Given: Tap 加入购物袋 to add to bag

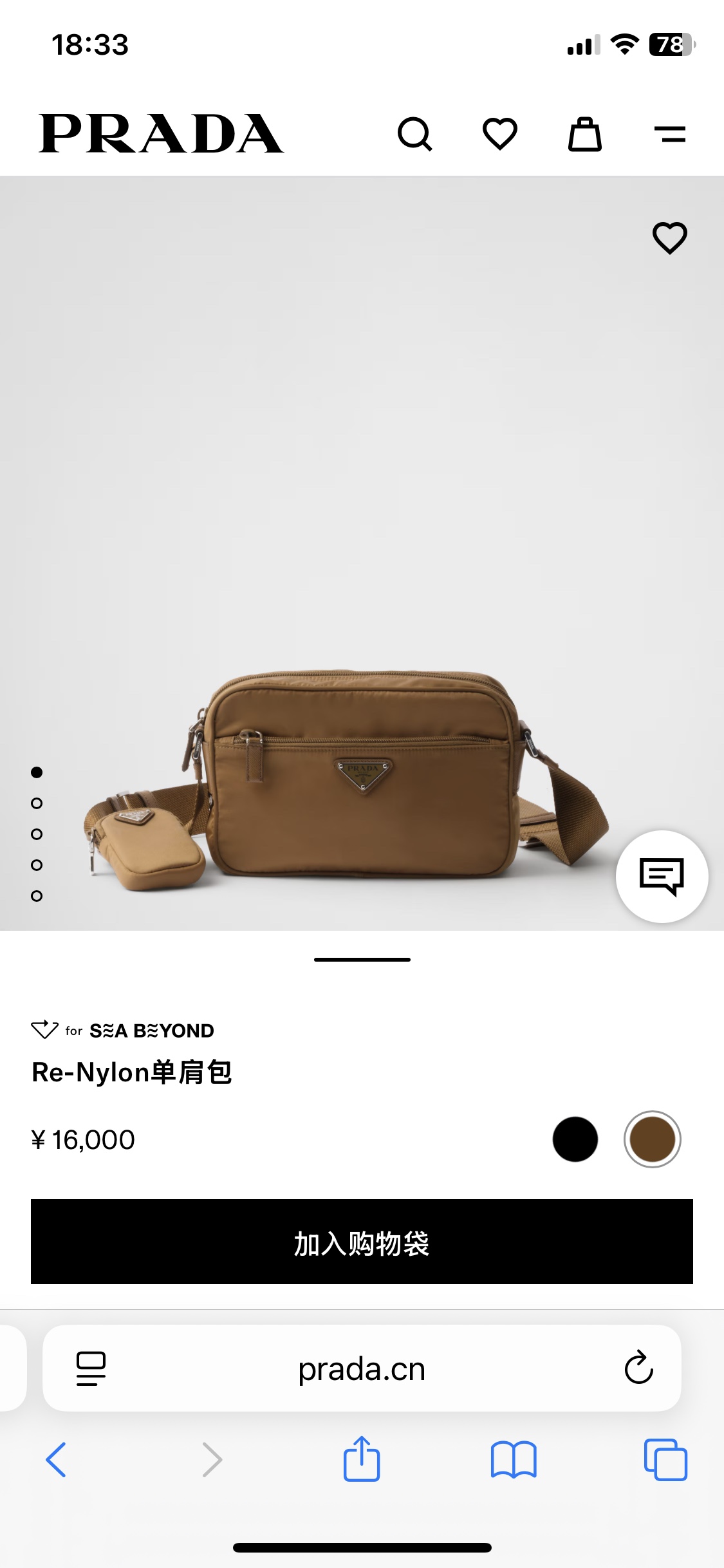Looking at the screenshot, I should [362, 1242].
